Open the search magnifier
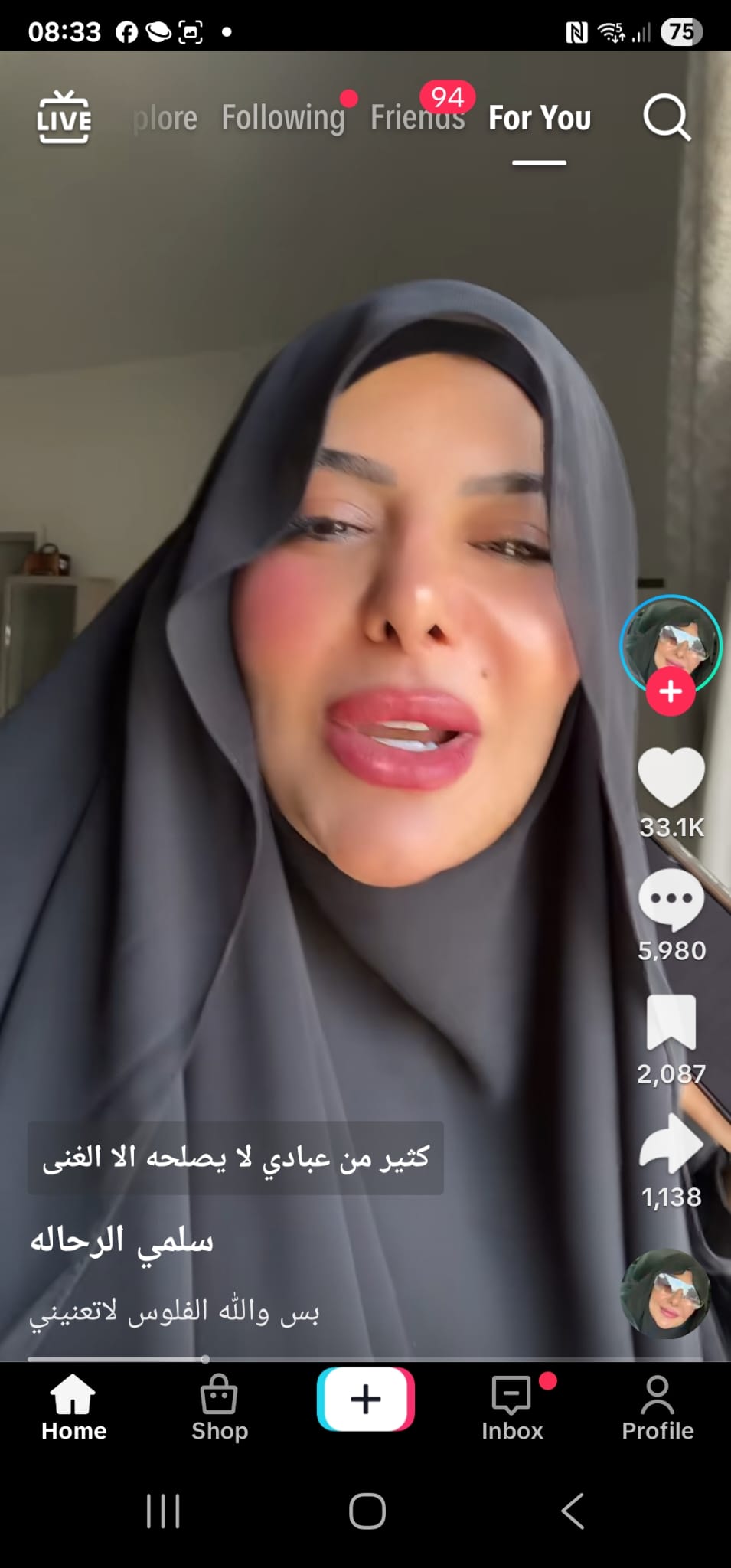 [x=667, y=118]
